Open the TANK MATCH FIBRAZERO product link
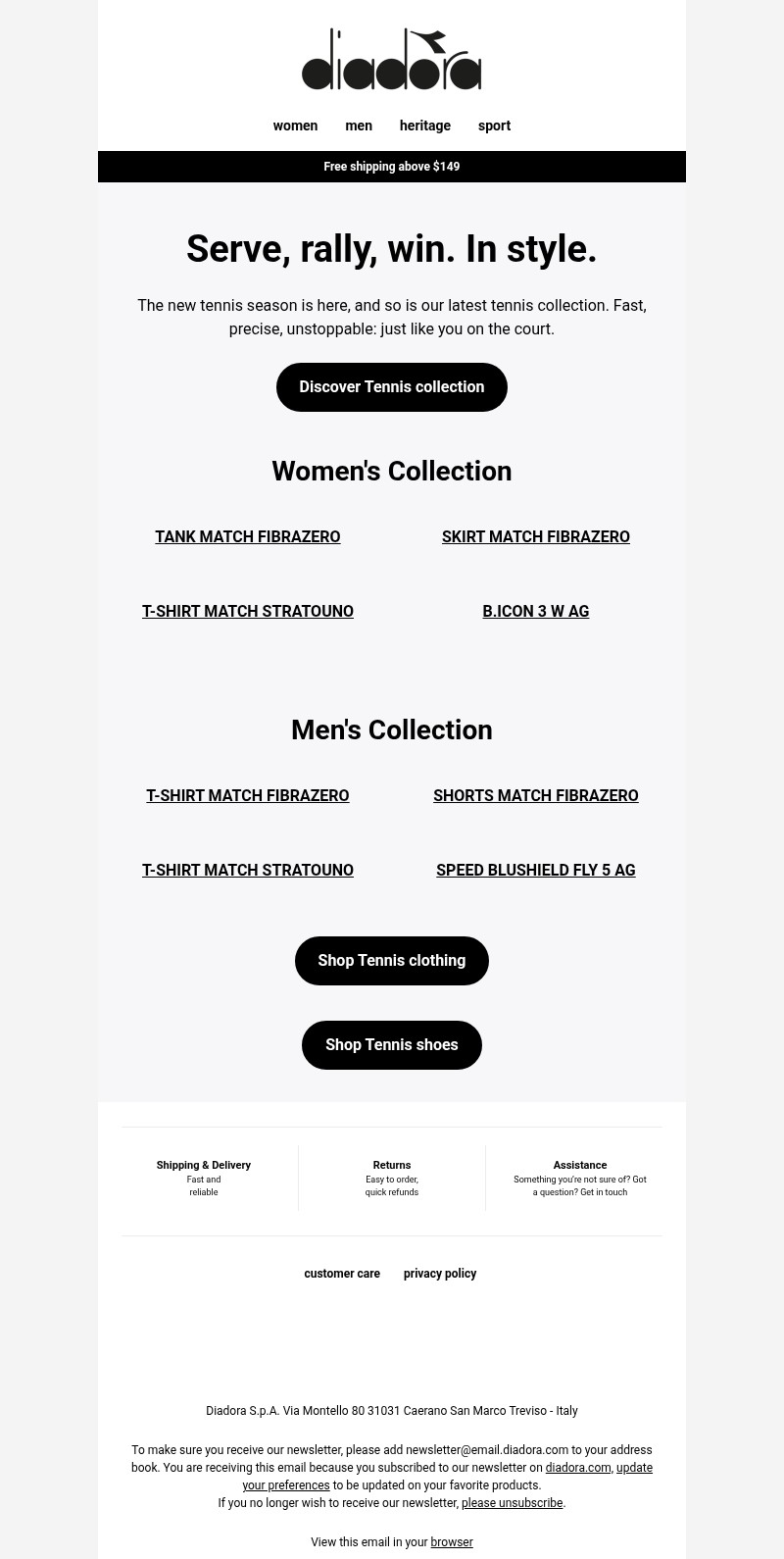The height and width of the screenshot is (1559, 784). coord(247,536)
